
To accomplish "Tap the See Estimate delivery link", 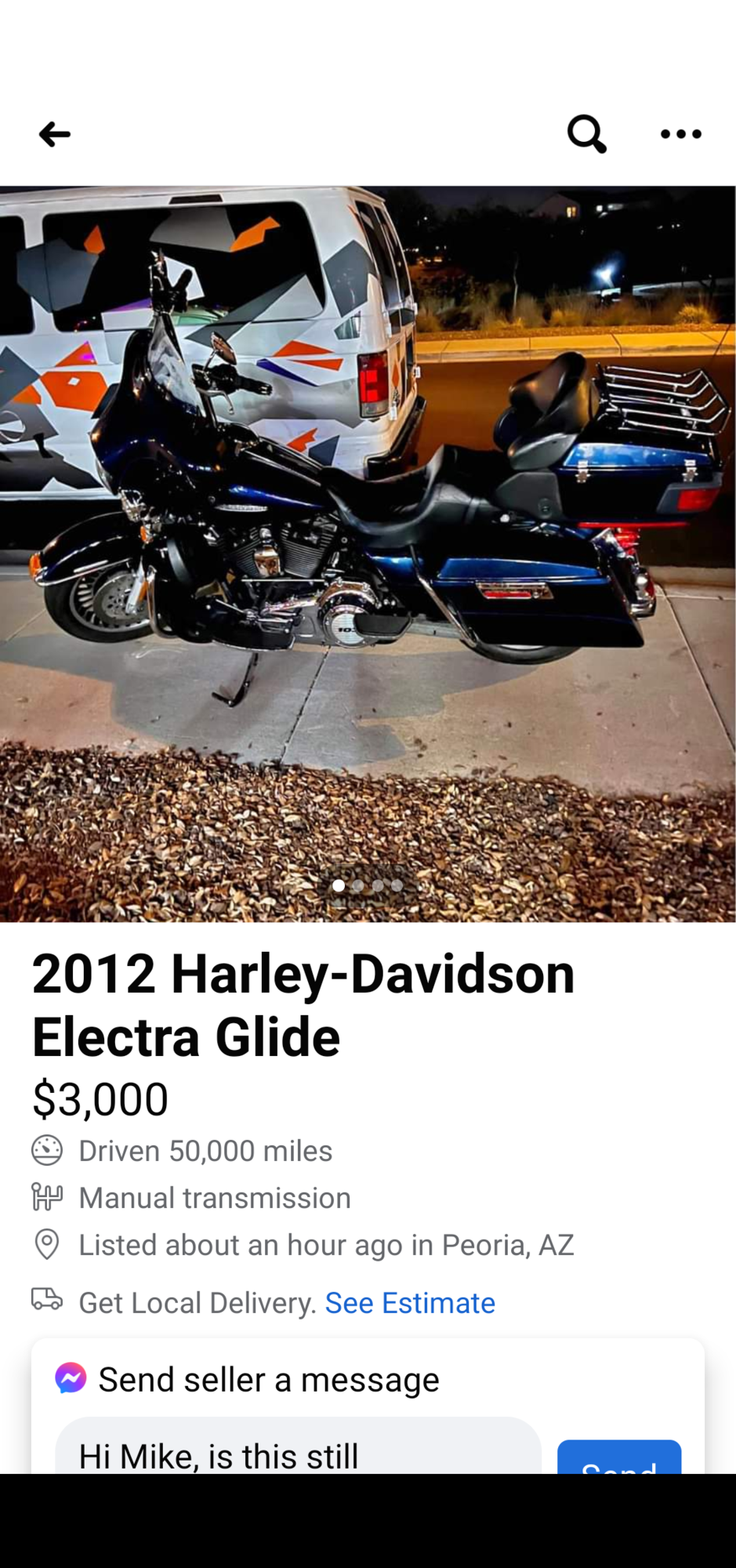I will (410, 1303).
